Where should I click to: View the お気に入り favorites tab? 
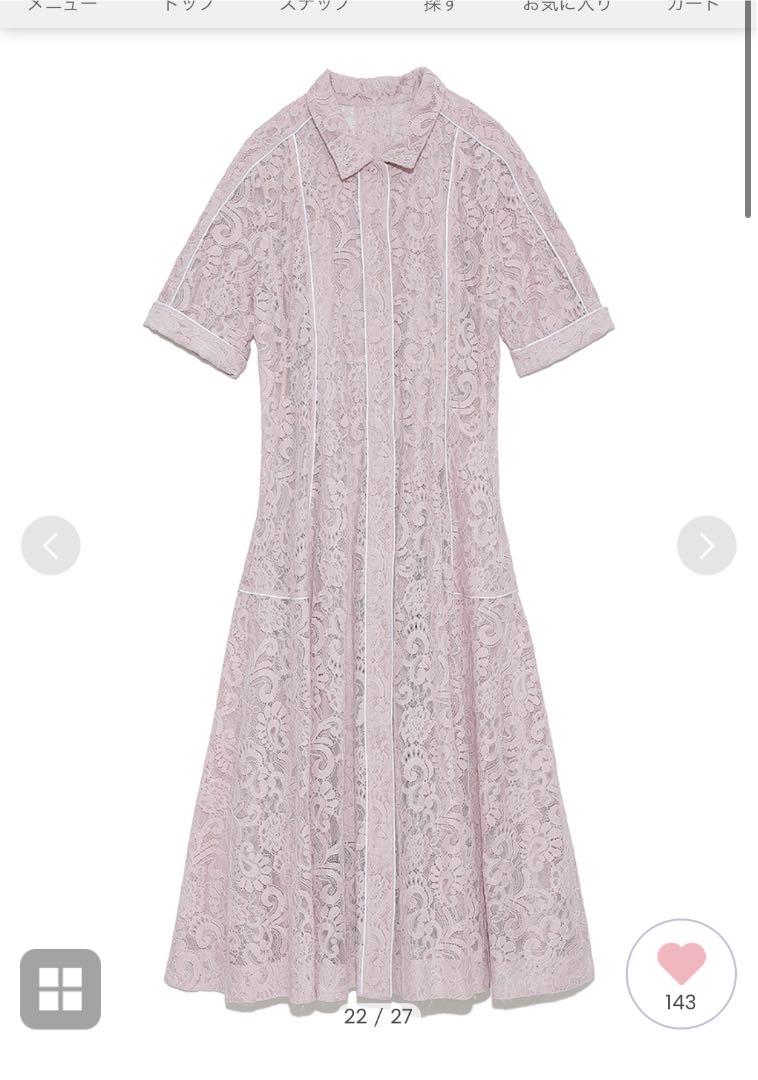click(x=567, y=6)
